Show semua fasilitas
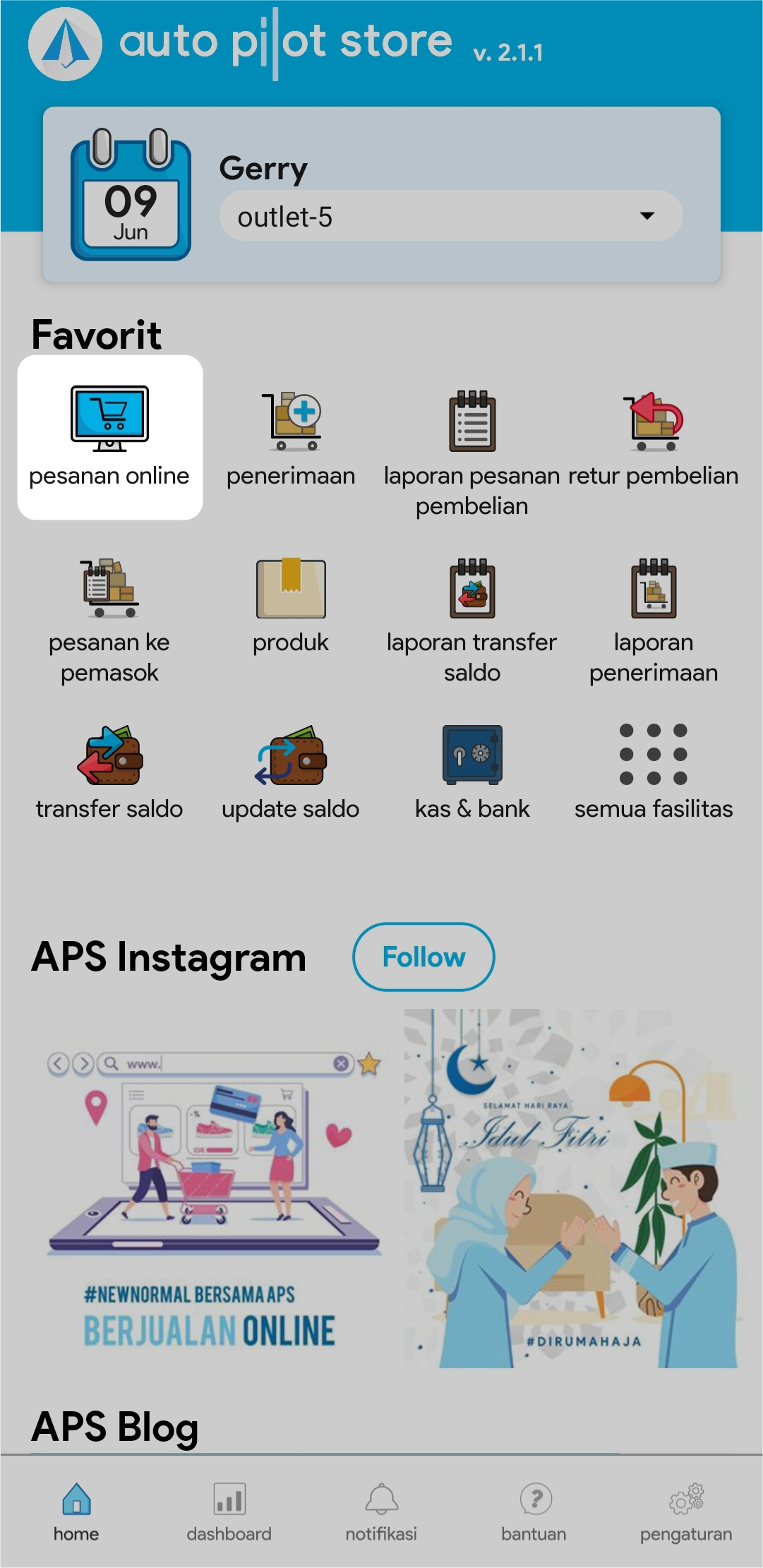 (654, 771)
